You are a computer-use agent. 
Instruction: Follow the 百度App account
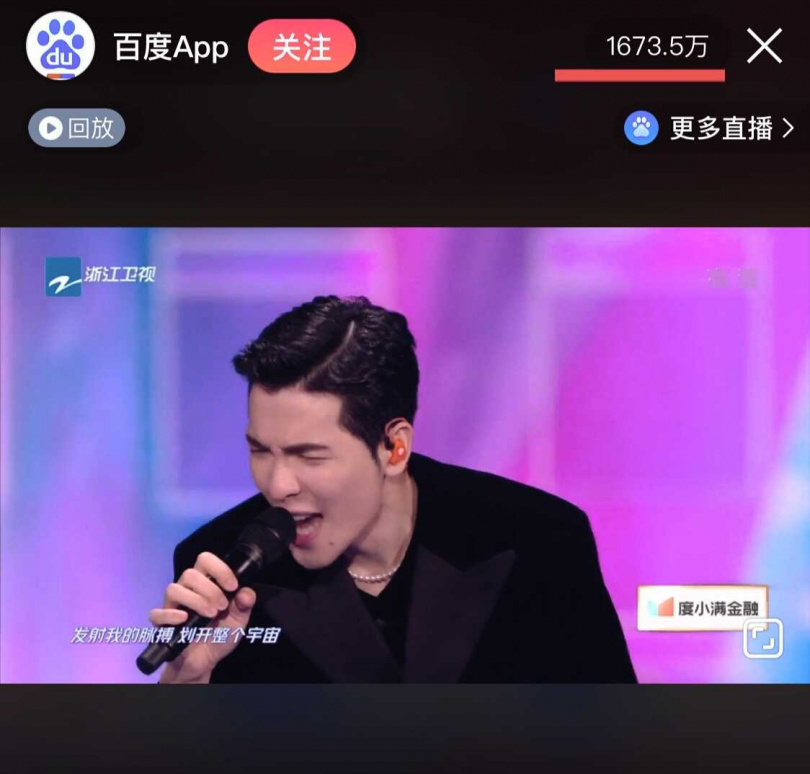click(302, 47)
